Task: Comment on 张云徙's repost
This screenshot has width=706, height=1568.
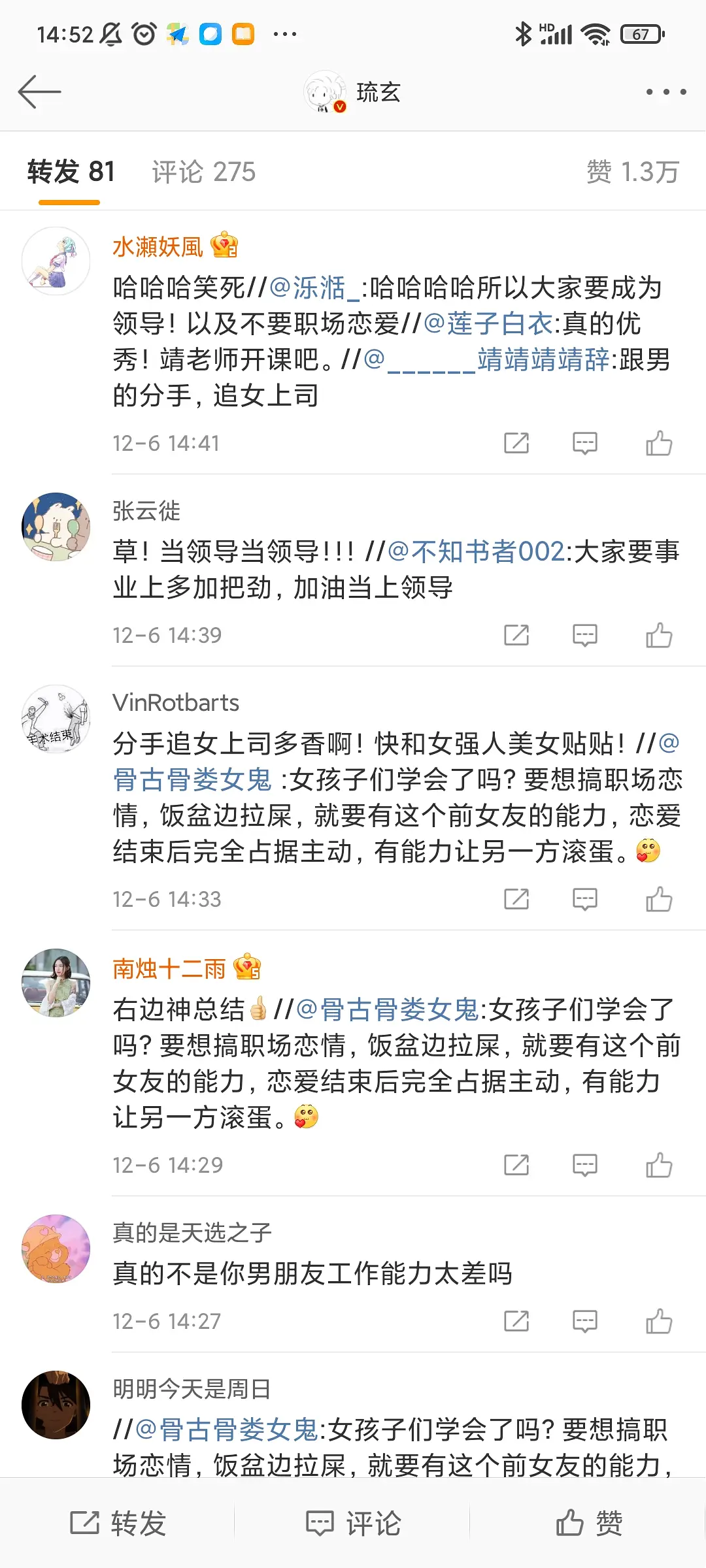Action: 584,635
